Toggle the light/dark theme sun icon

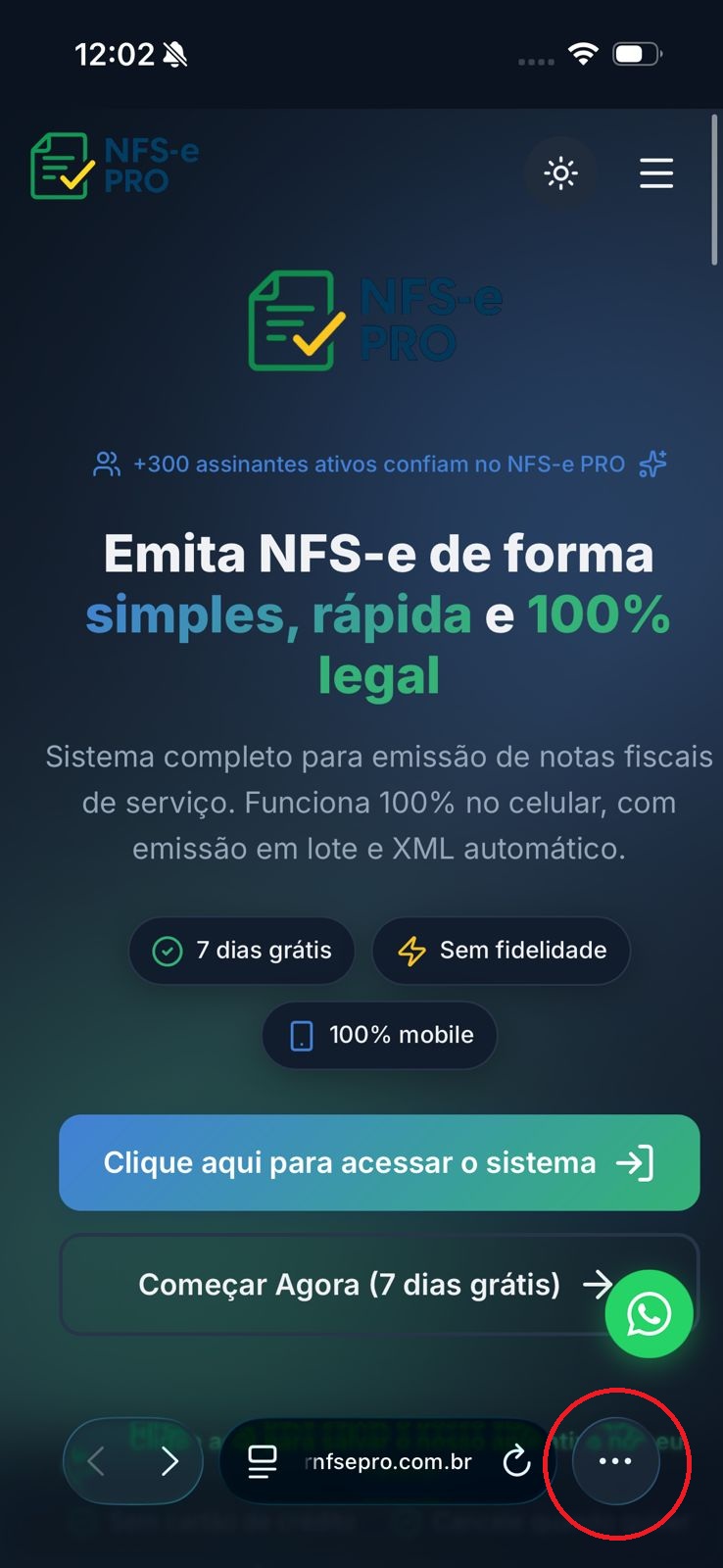[560, 174]
